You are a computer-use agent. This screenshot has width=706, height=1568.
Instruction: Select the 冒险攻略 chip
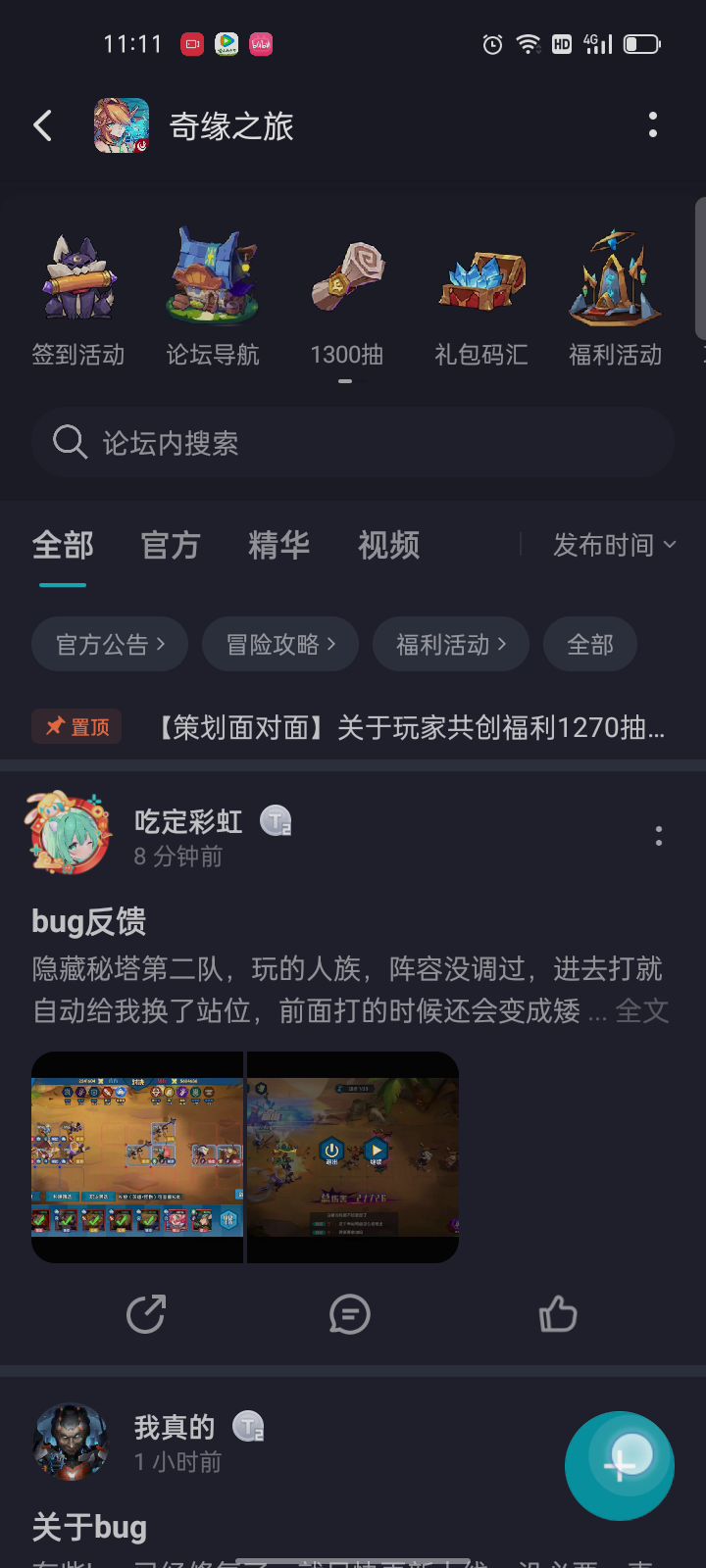tap(280, 644)
